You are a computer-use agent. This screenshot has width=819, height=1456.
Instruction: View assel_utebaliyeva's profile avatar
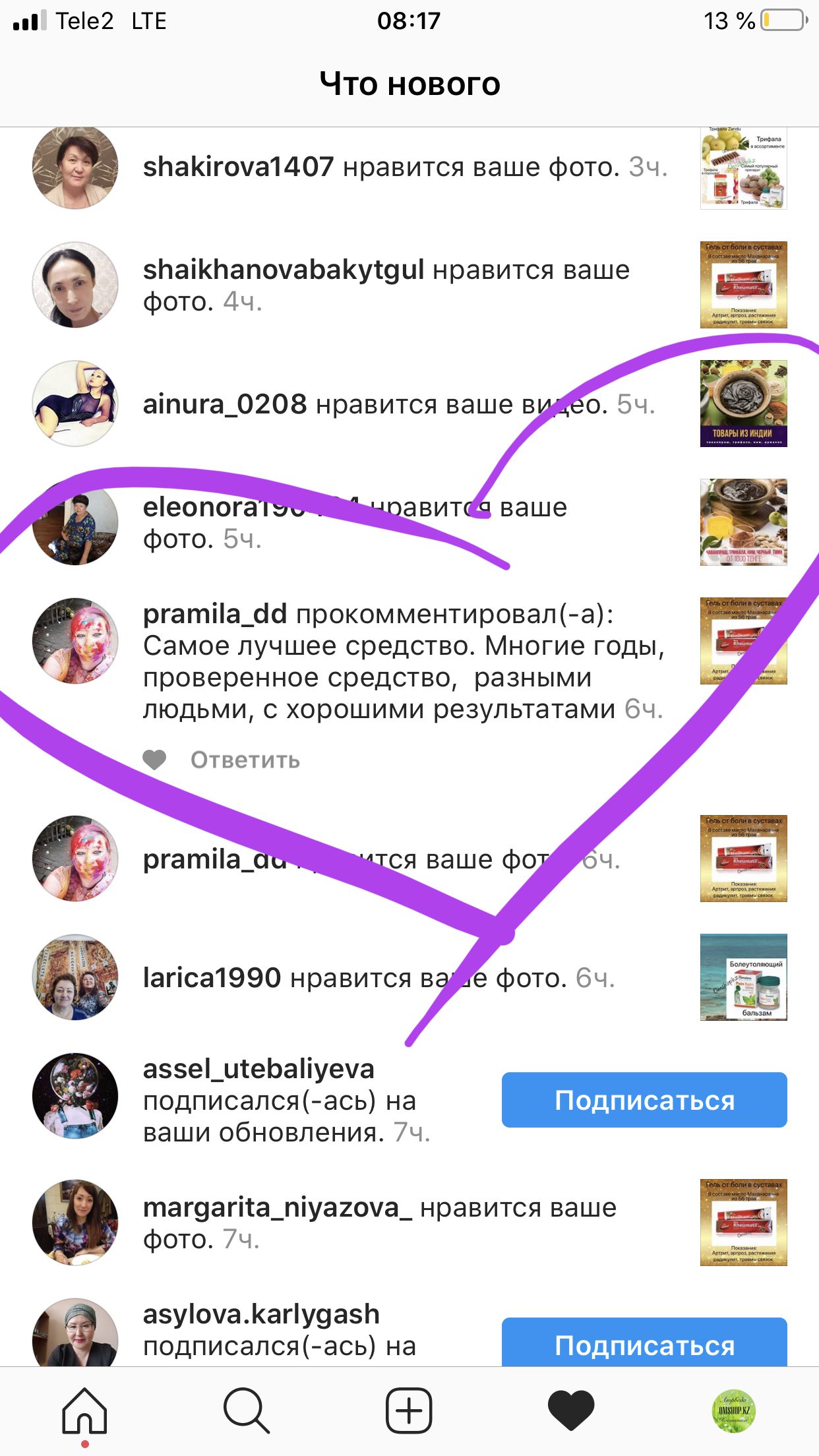(x=75, y=1096)
